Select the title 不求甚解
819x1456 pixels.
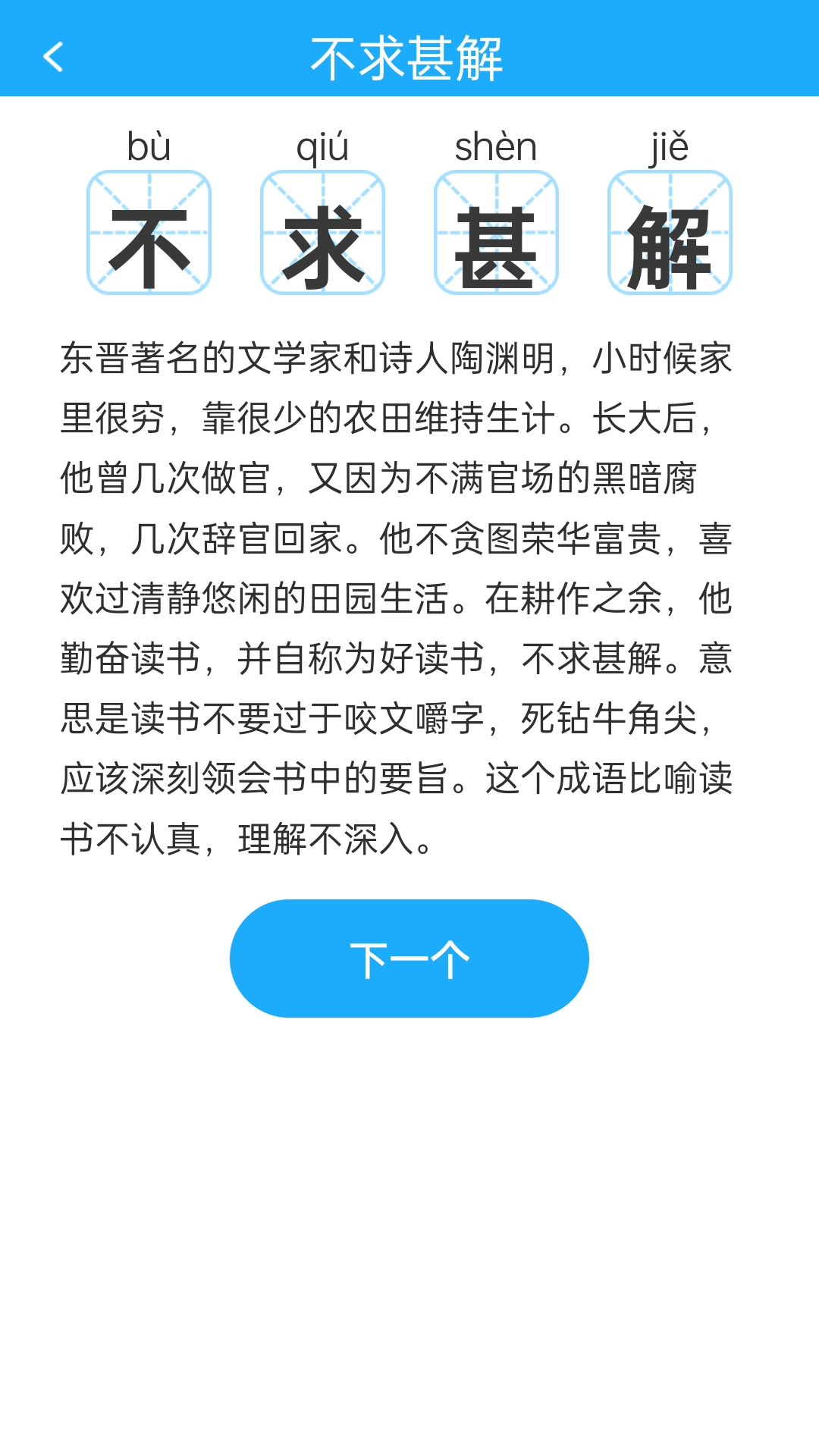[x=409, y=57]
